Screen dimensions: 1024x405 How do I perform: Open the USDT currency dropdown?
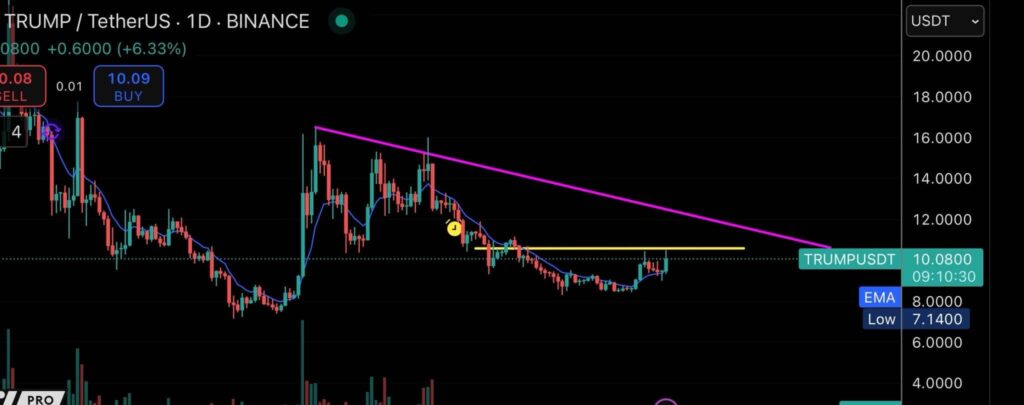pyautogui.click(x=944, y=20)
